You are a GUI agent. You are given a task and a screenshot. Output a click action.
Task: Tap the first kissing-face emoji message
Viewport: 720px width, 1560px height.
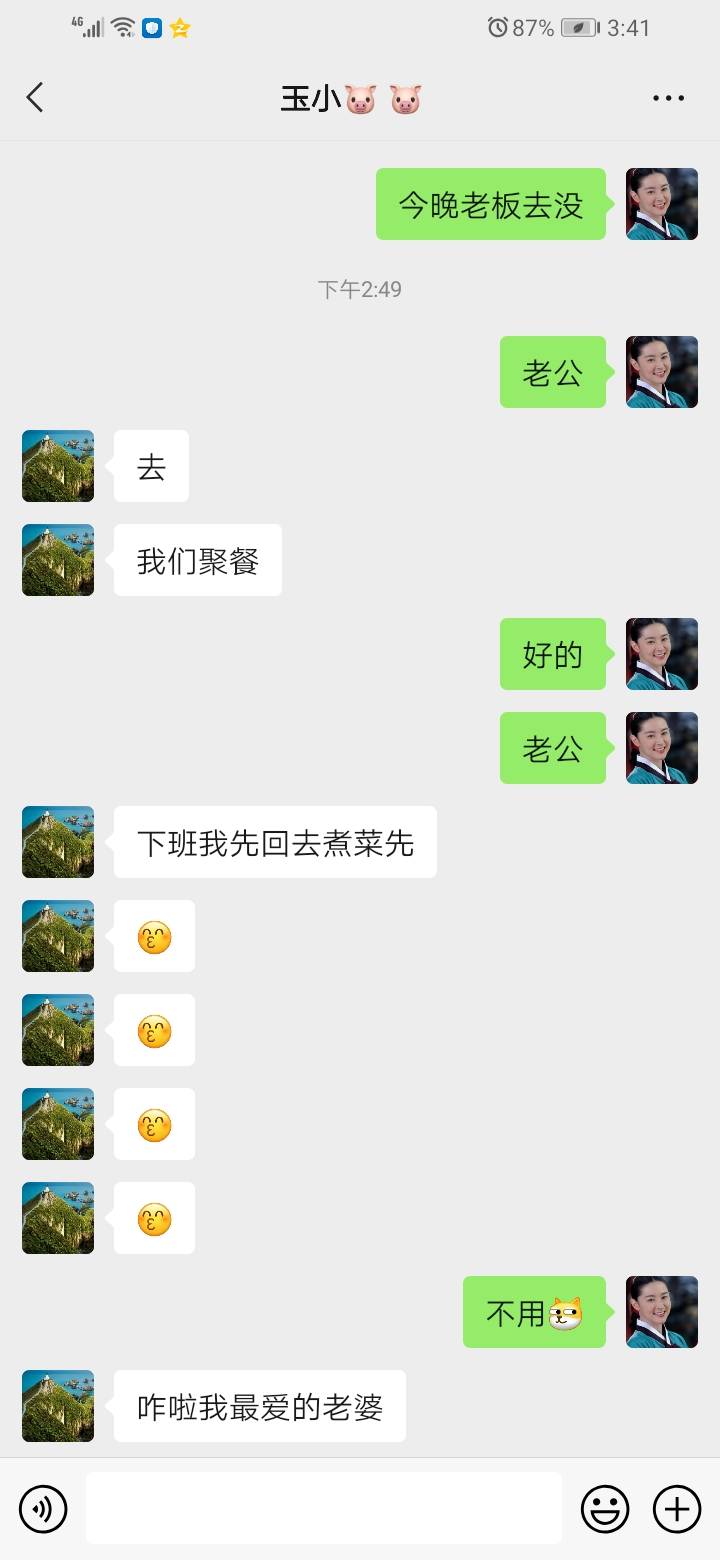[153, 936]
